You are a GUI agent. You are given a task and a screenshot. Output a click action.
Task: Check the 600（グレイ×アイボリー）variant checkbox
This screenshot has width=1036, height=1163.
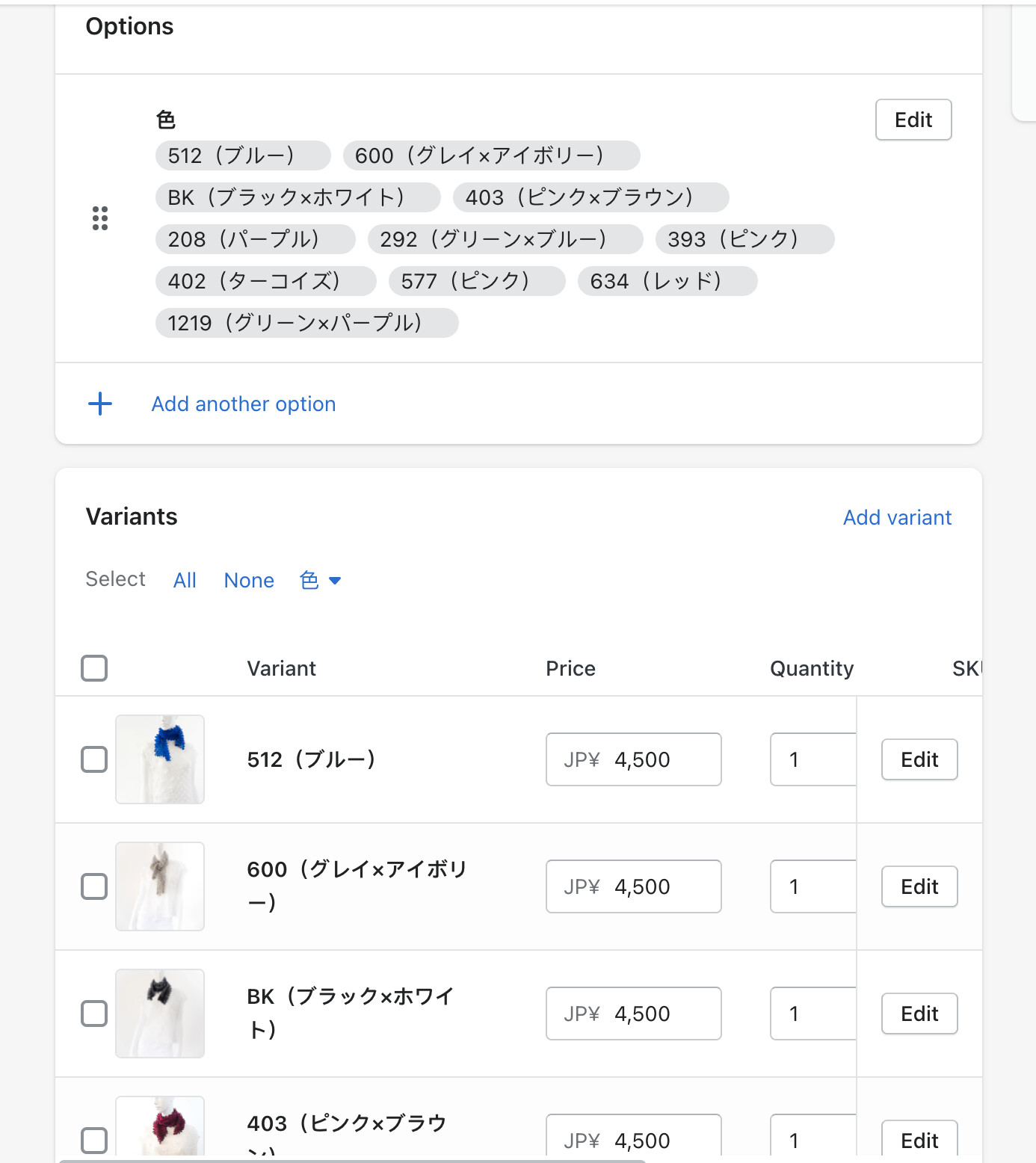[x=94, y=886]
